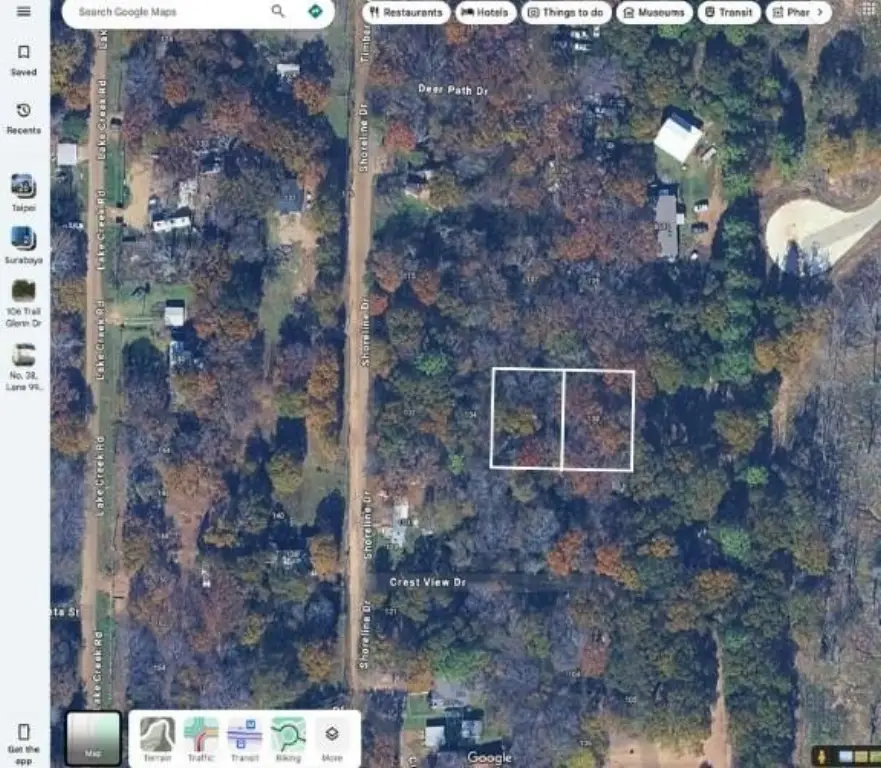Open recent 106 Trail Glenn Dr
The image size is (881, 768).
click(x=23, y=298)
